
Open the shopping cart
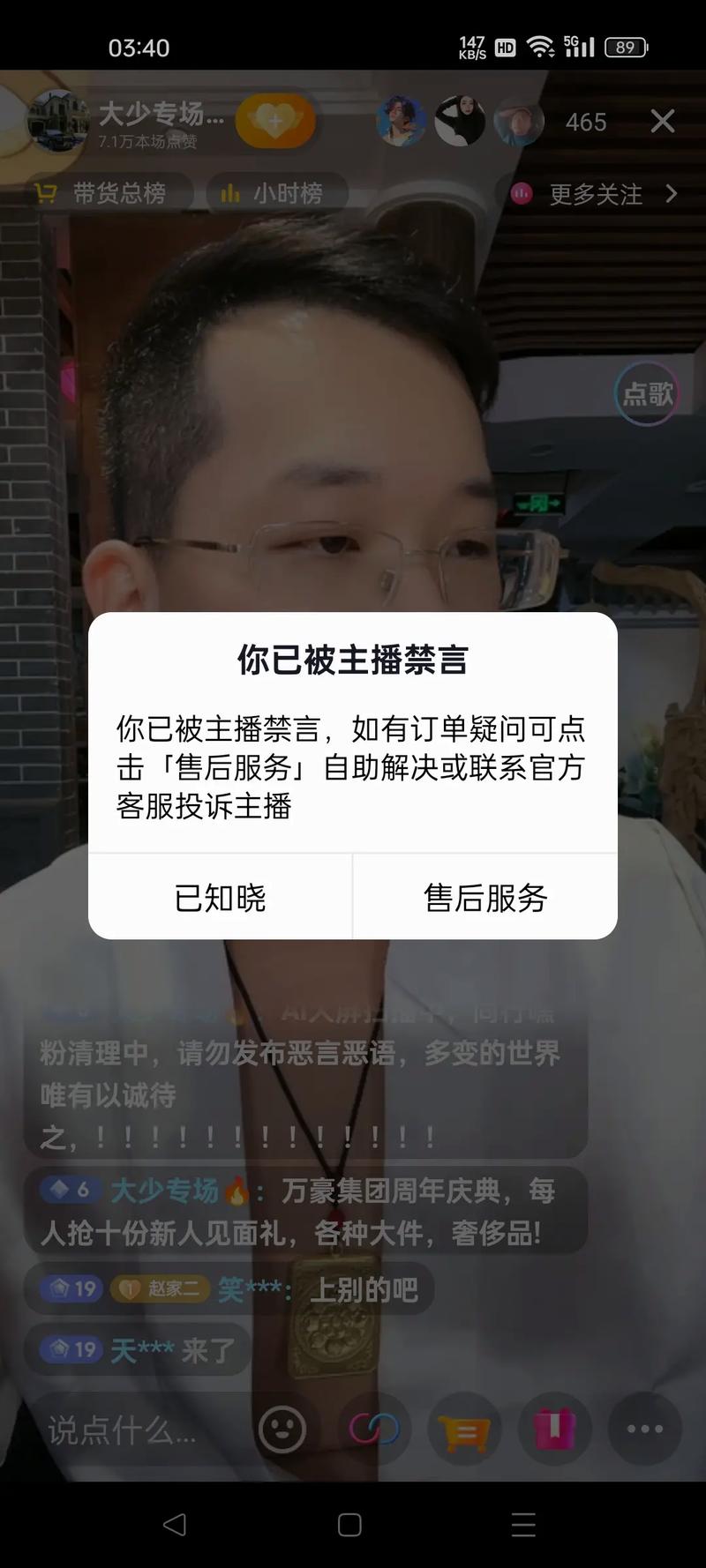point(465,1430)
